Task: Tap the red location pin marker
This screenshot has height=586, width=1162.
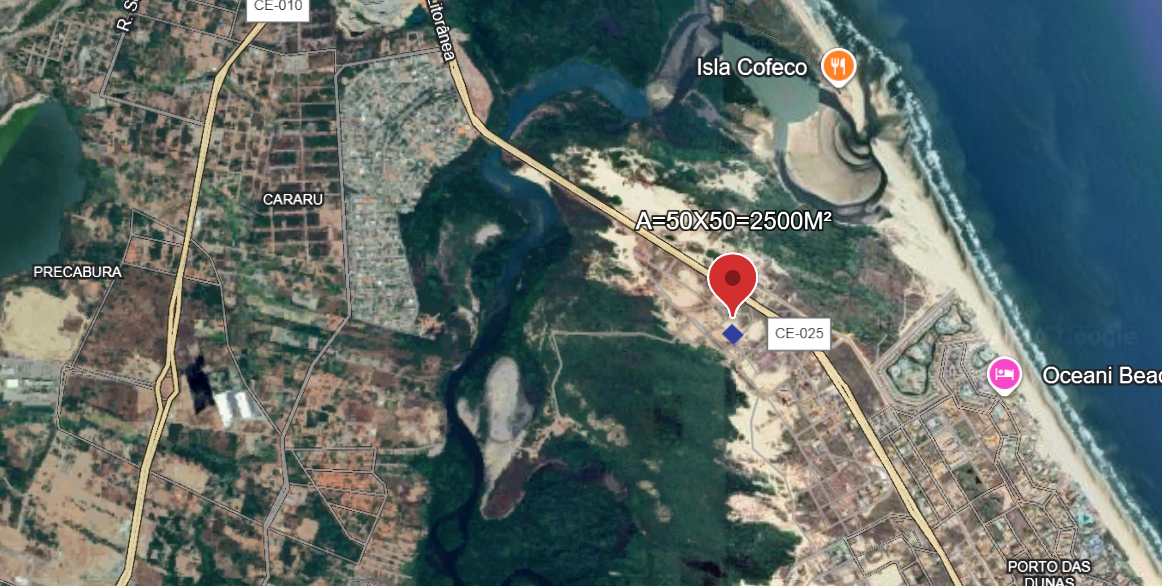Action: pyautogui.click(x=733, y=279)
